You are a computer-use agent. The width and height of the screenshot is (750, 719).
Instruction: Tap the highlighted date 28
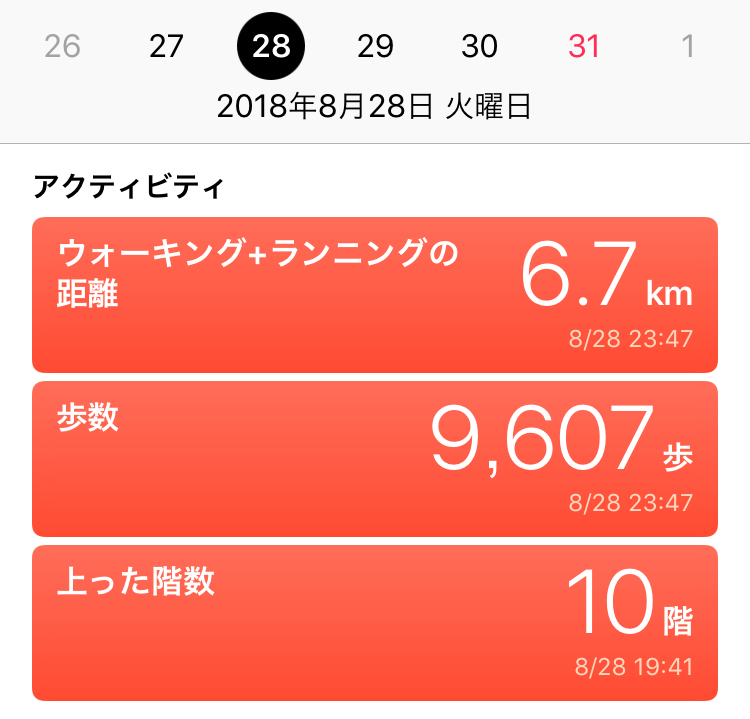(271, 46)
